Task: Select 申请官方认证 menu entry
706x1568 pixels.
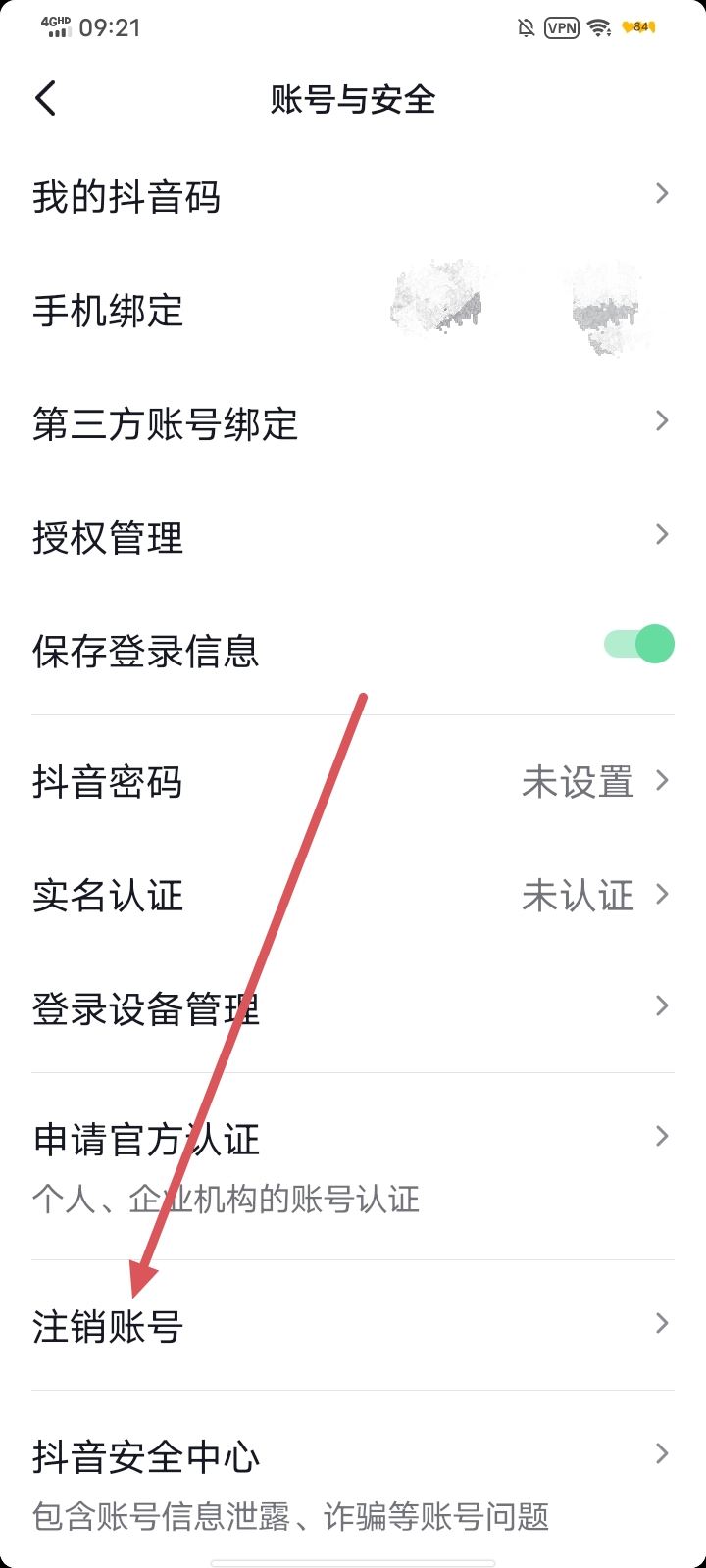Action: coord(145,1139)
